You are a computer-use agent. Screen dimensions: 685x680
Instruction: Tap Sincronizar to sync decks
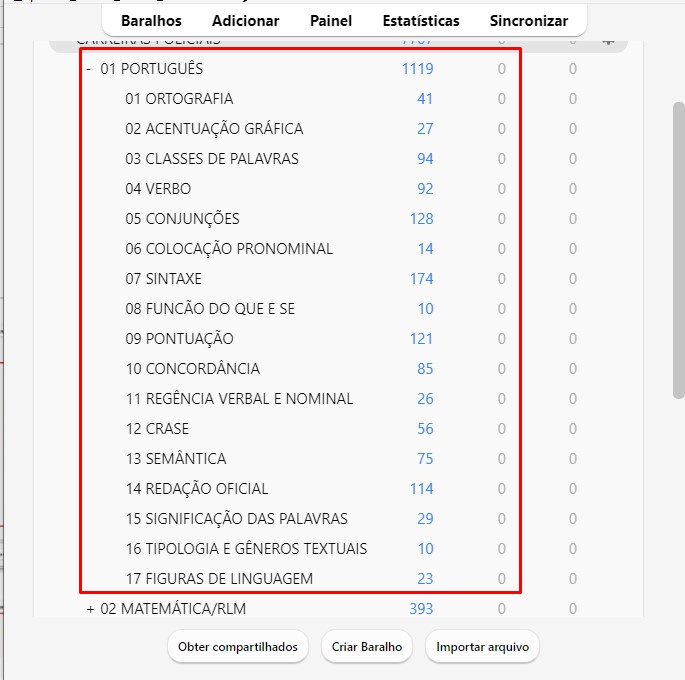(x=528, y=20)
